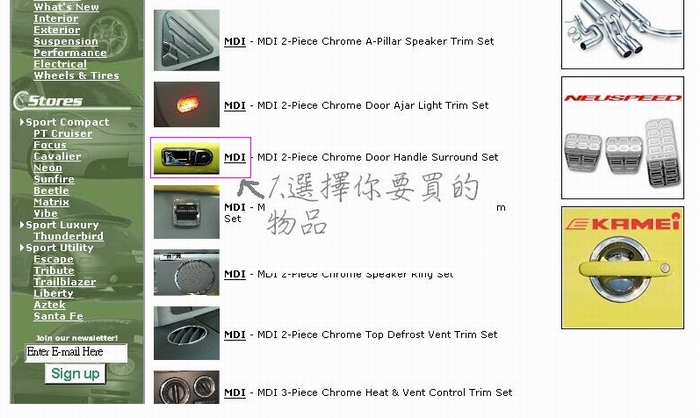The width and height of the screenshot is (700, 418).
Task: Open MDI link for Heat & Vent Control Trim
Action: [234, 393]
